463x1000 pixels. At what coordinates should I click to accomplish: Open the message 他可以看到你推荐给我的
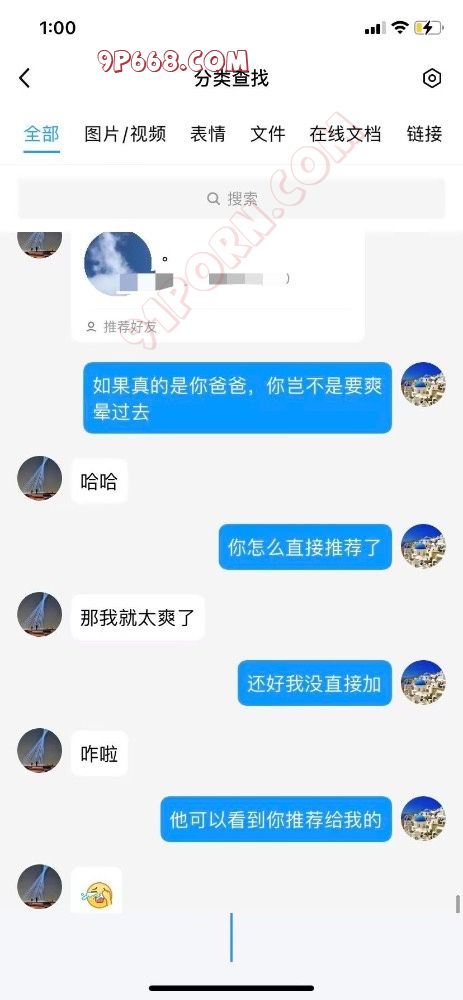[x=276, y=819]
